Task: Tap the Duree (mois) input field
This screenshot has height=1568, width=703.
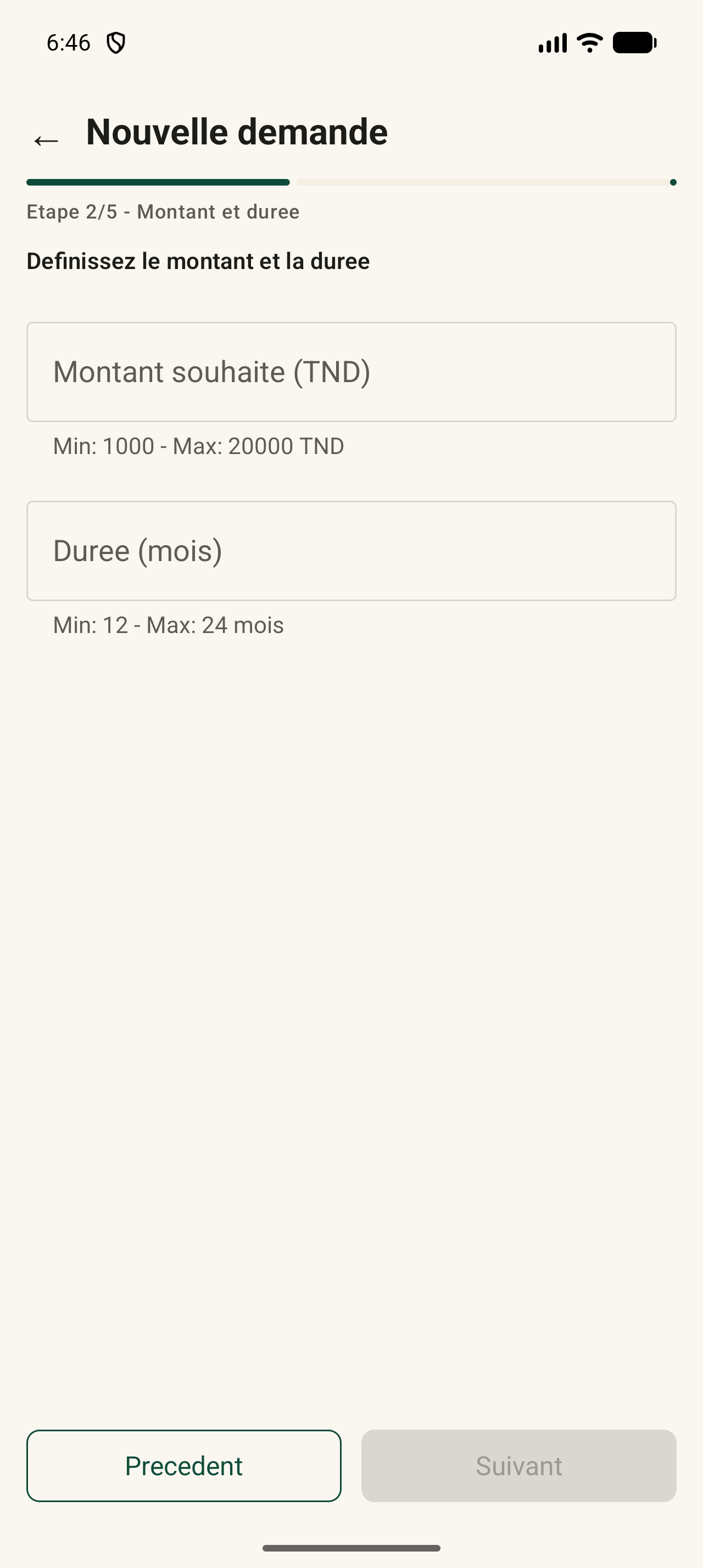Action: 351,551
